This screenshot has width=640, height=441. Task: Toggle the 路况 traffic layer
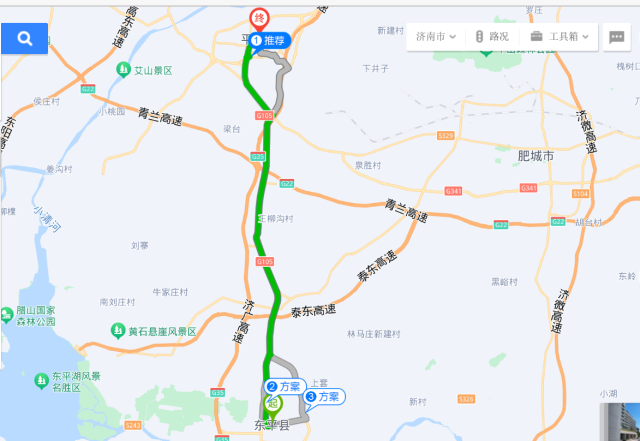[x=492, y=36]
